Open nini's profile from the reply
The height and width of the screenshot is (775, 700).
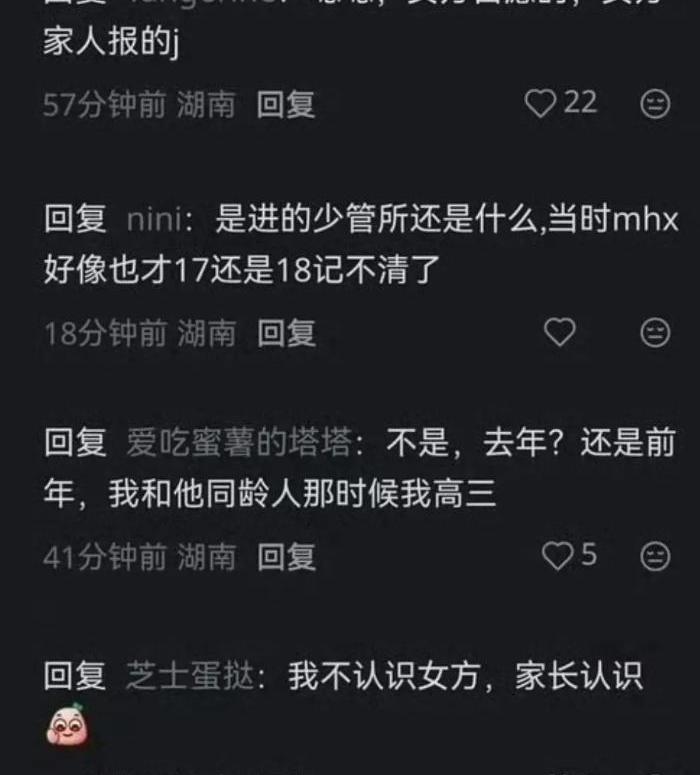[155, 219]
